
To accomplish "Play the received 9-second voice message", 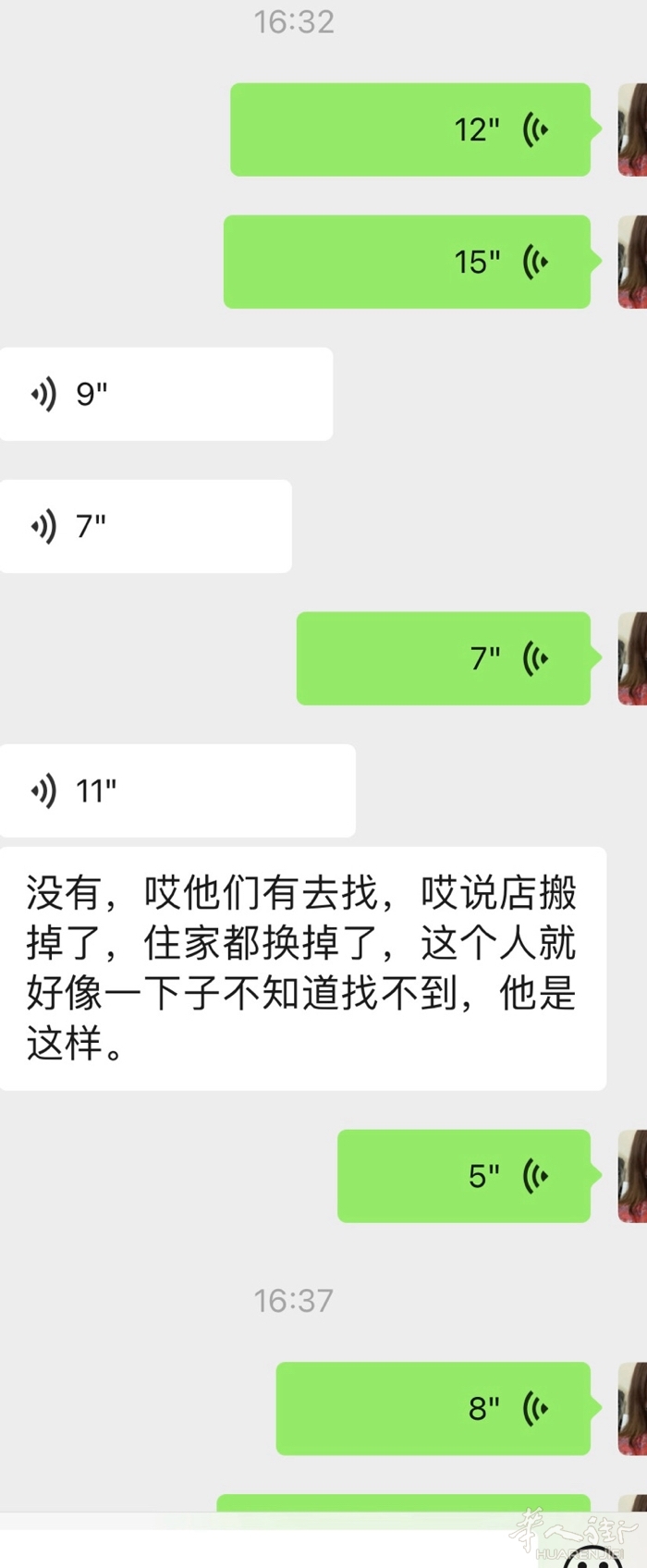I will [166, 394].
